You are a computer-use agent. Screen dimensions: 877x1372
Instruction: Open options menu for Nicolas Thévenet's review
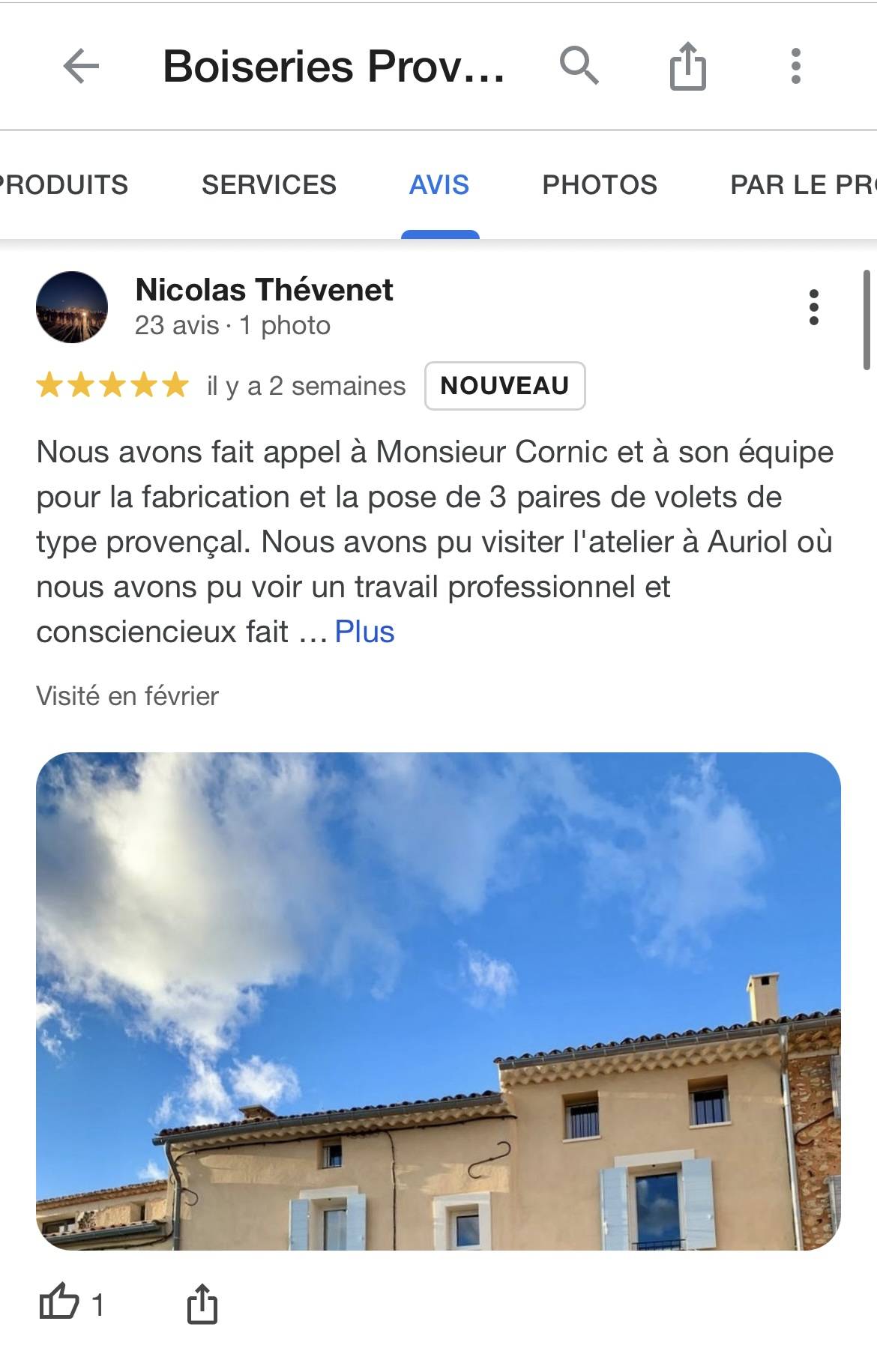pos(813,307)
